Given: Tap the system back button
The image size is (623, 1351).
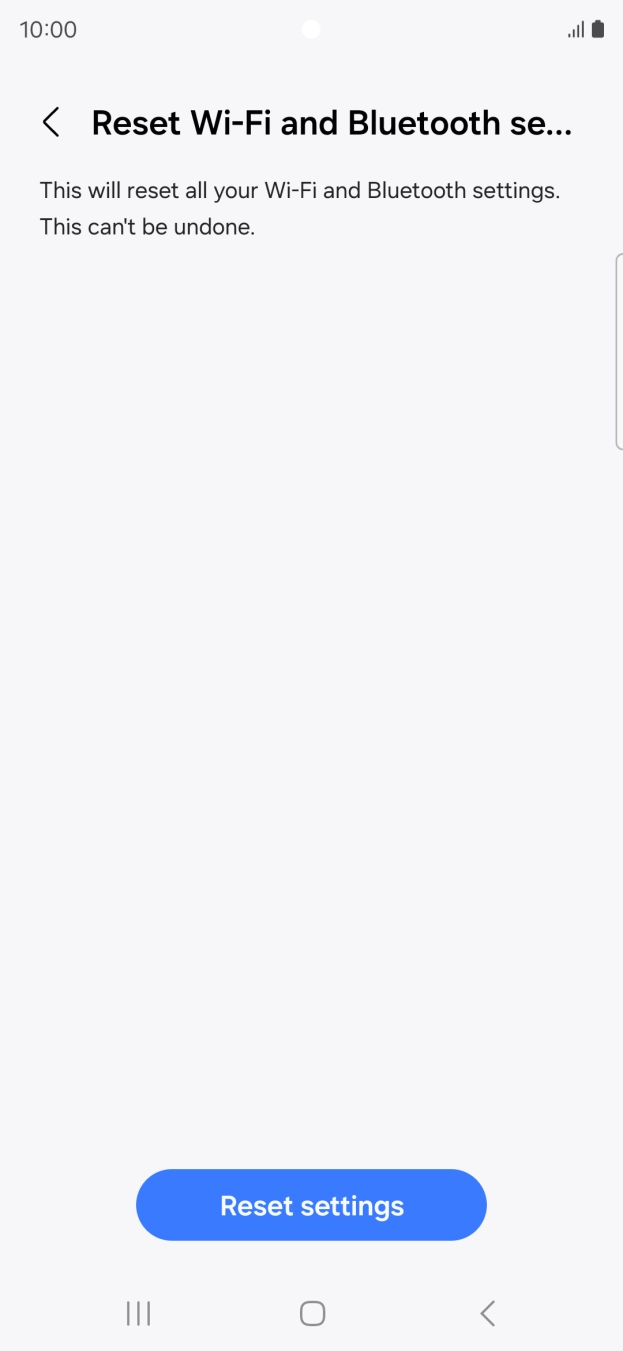Looking at the screenshot, I should [487, 1313].
